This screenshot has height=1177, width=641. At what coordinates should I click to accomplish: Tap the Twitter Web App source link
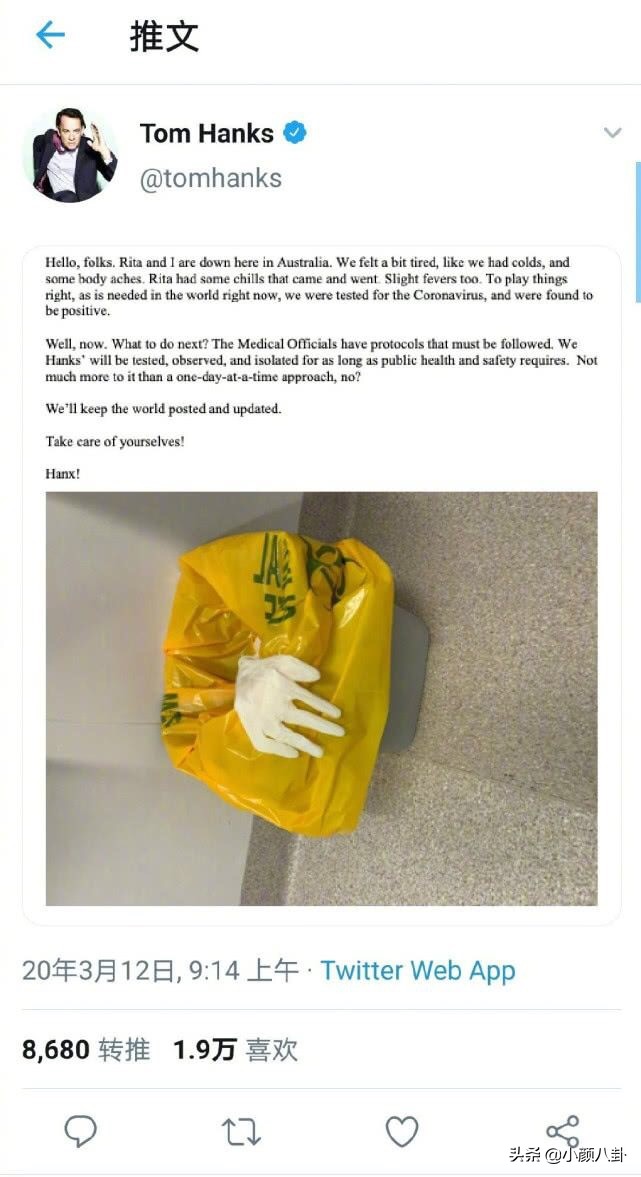pyautogui.click(x=418, y=970)
